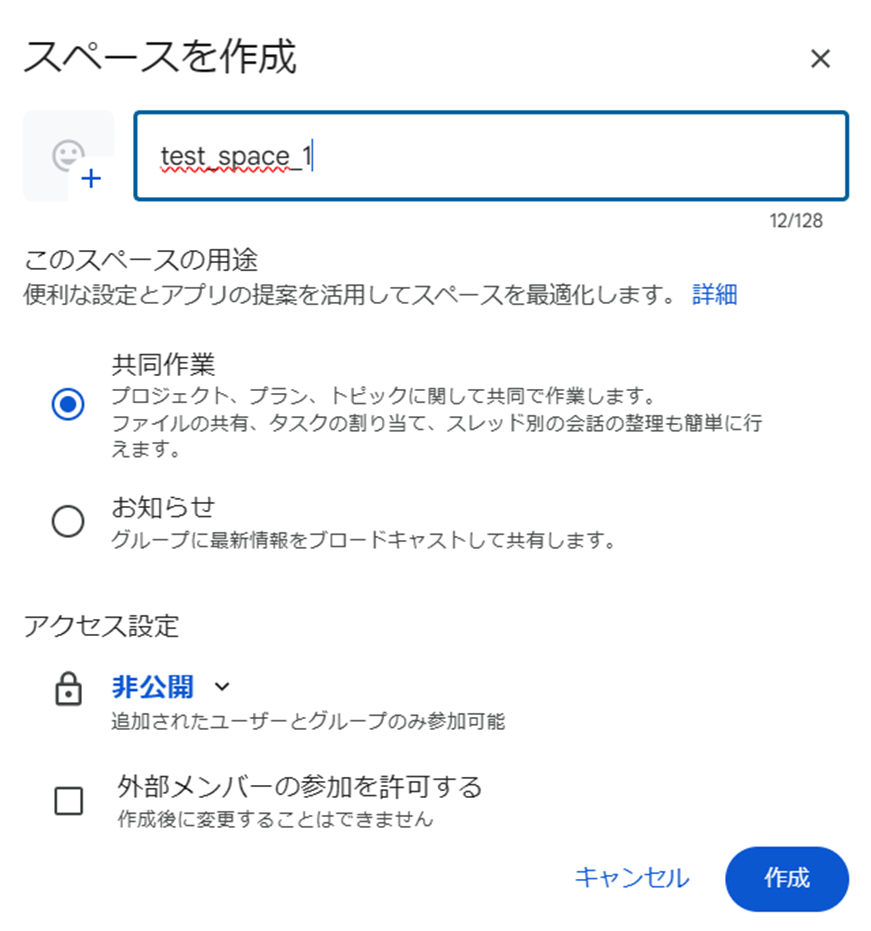This screenshot has height=931, width=871.
Task: Click the X icon to close the dialog
Action: [821, 58]
